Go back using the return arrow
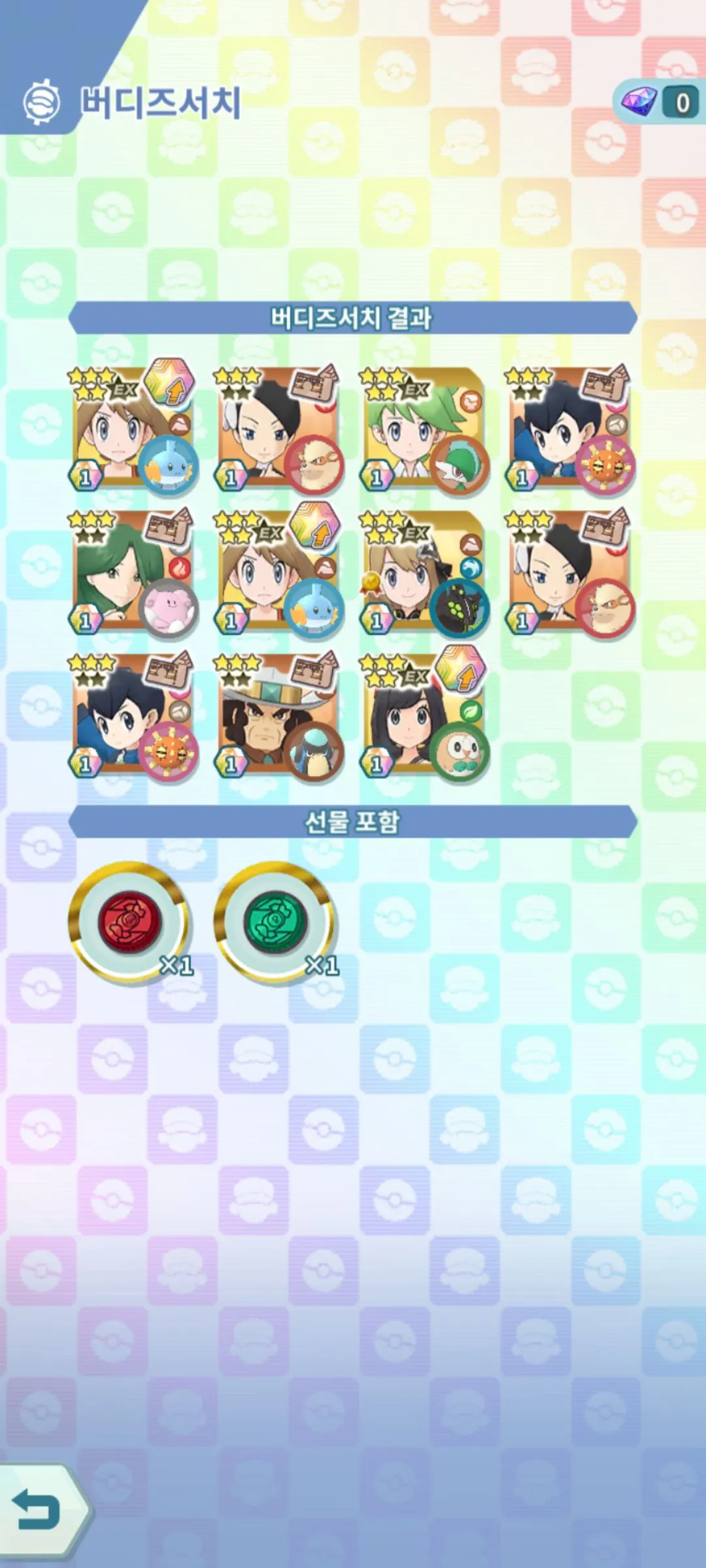 coord(38,1511)
